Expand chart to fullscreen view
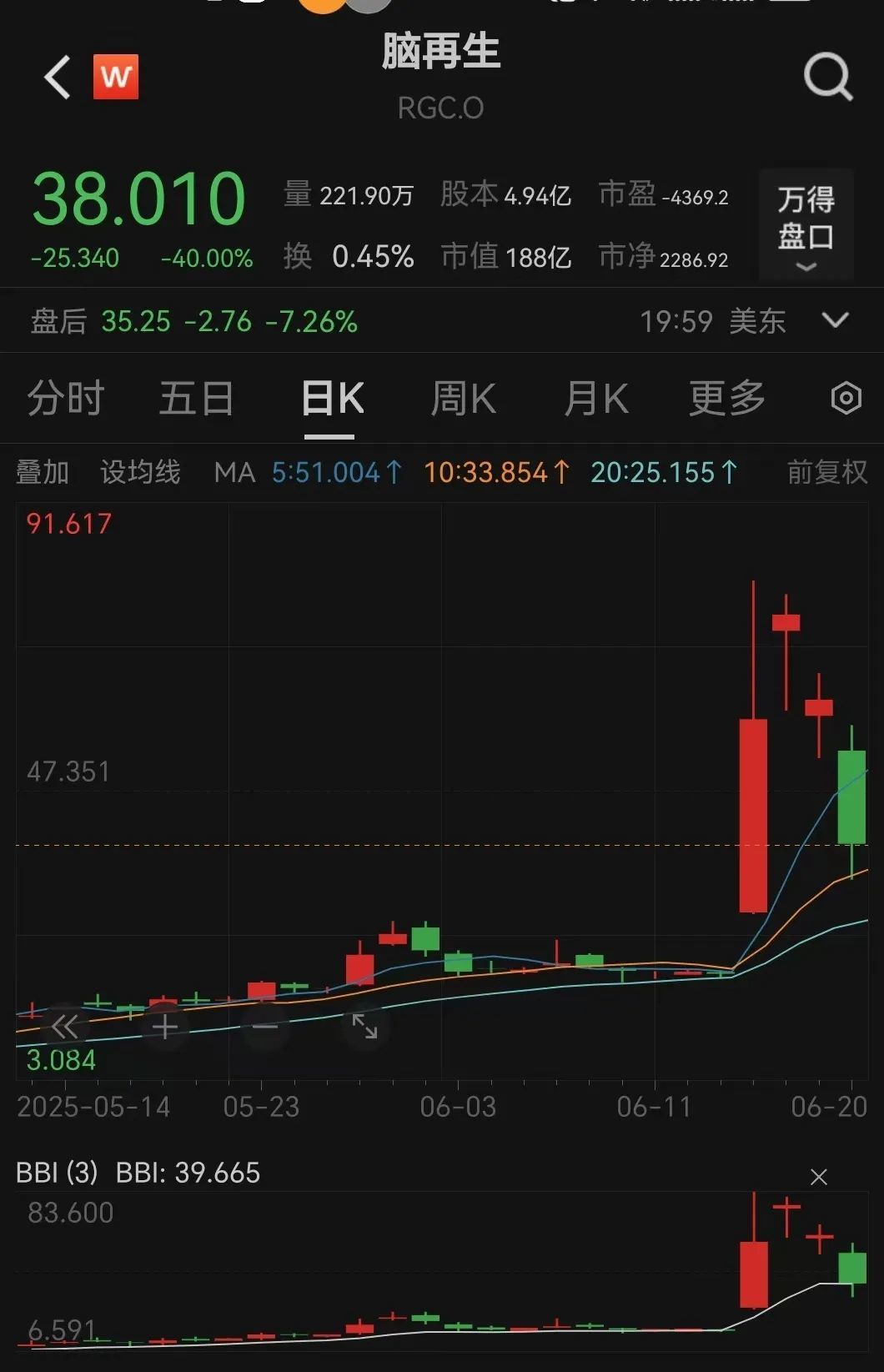Screen dimensions: 884x1372 click(364, 1027)
